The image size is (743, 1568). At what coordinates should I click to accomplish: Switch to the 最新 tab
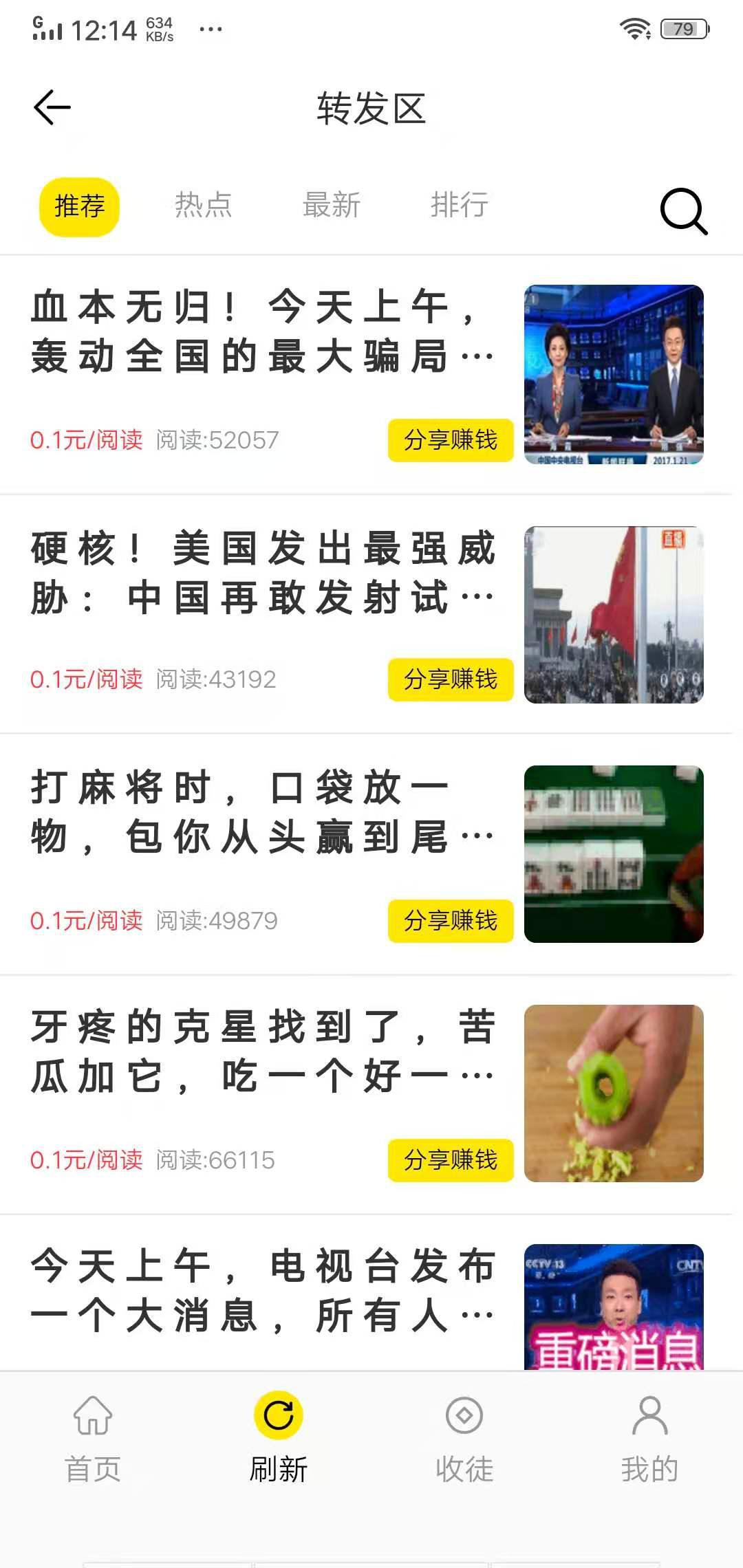330,205
